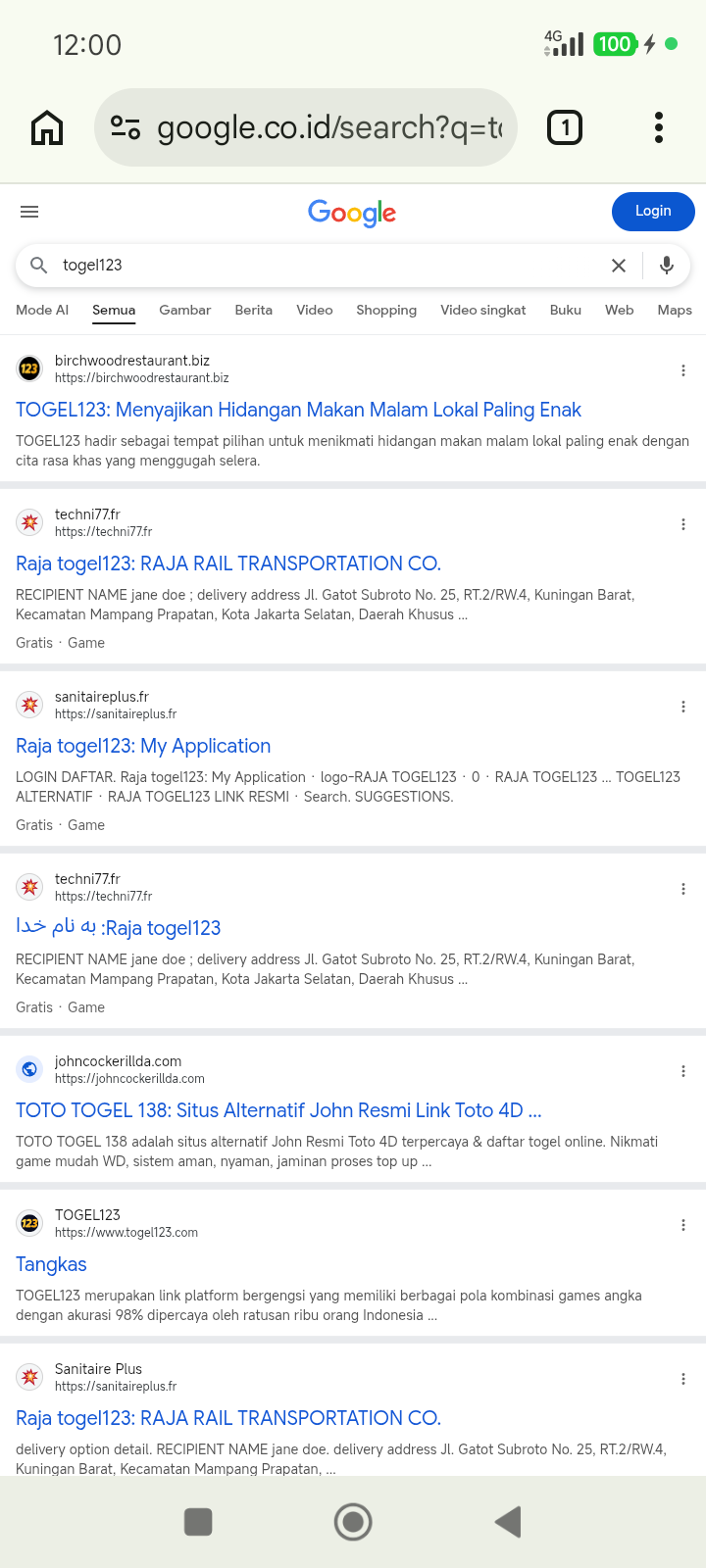Go back using the system back button
Screen dimensions: 706x1568
pyautogui.click(x=508, y=1522)
